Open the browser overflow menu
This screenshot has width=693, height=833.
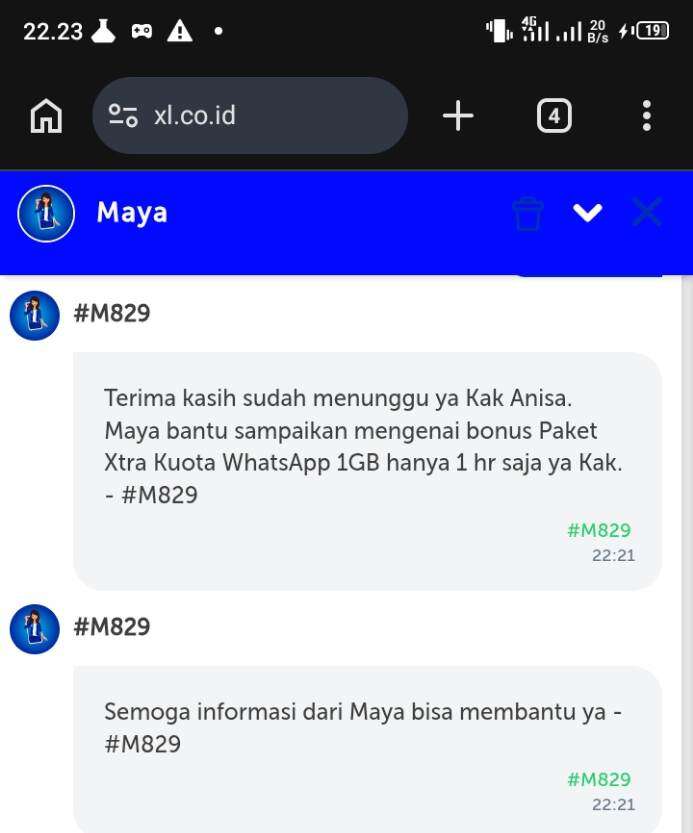[647, 116]
